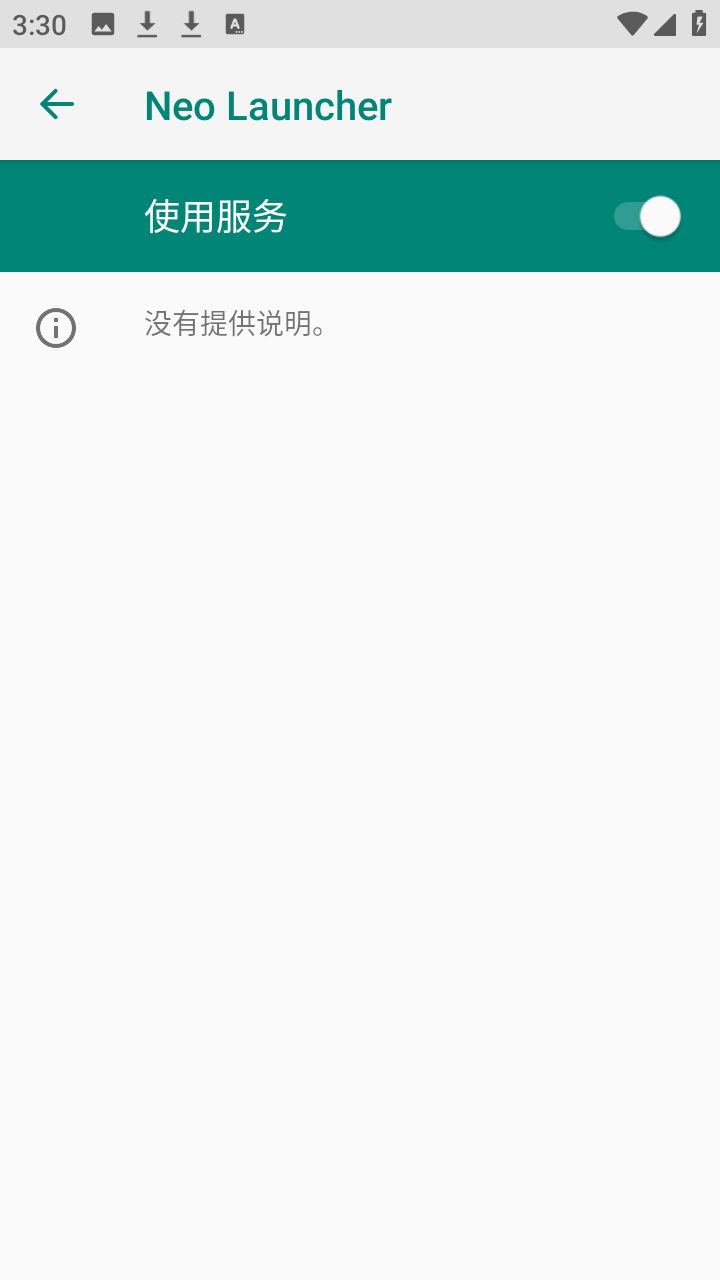
Task: Click the second download notification icon
Action: coord(192,24)
